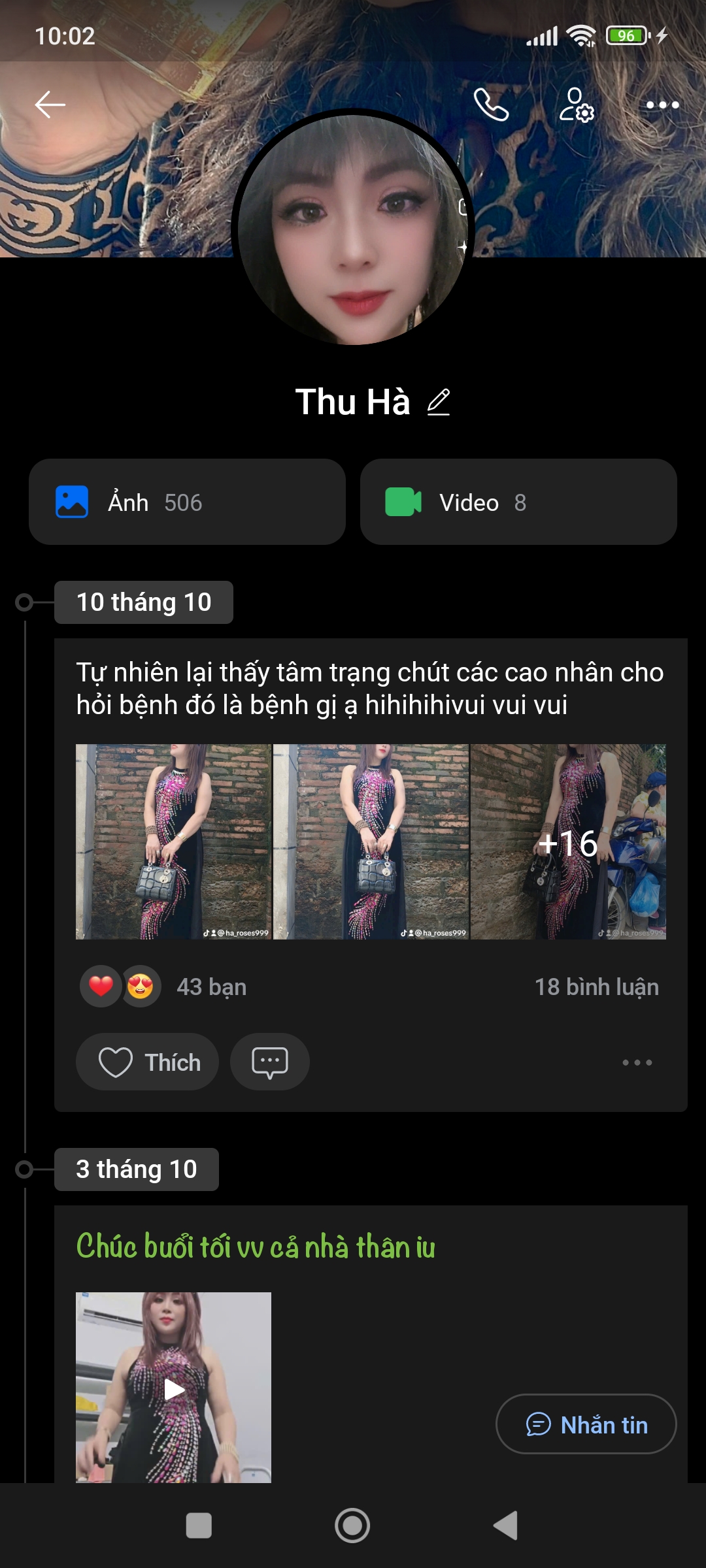Viewport: 706px width, 1568px height.
Task: Open the friend settings icon
Action: (x=576, y=105)
